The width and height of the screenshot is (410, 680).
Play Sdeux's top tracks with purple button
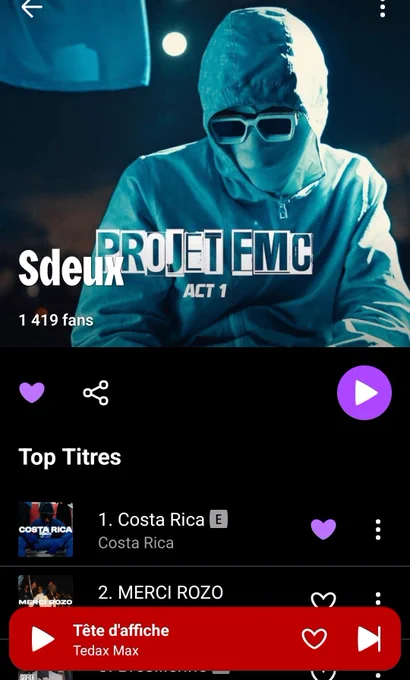pos(364,392)
